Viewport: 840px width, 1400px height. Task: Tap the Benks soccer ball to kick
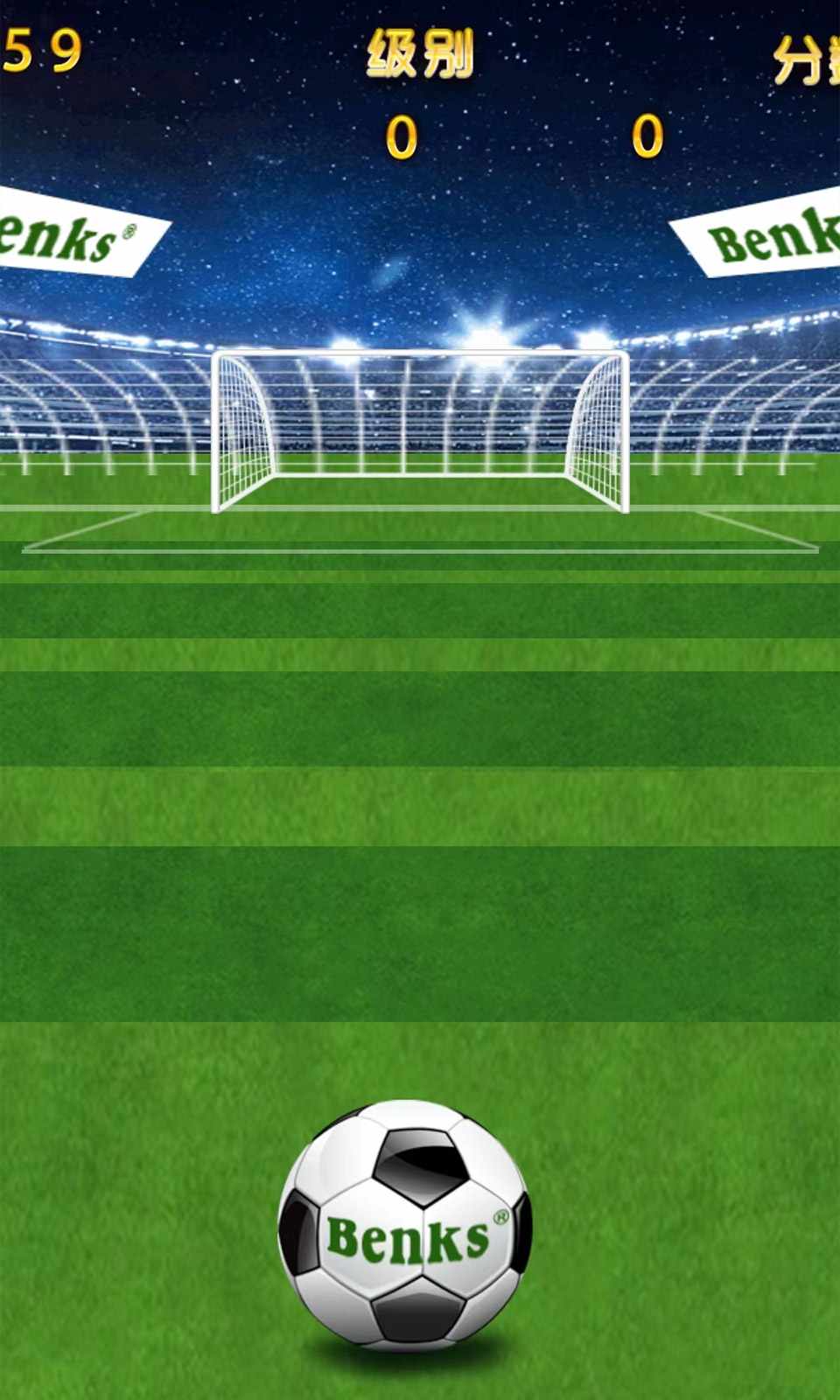pyautogui.click(x=405, y=1225)
